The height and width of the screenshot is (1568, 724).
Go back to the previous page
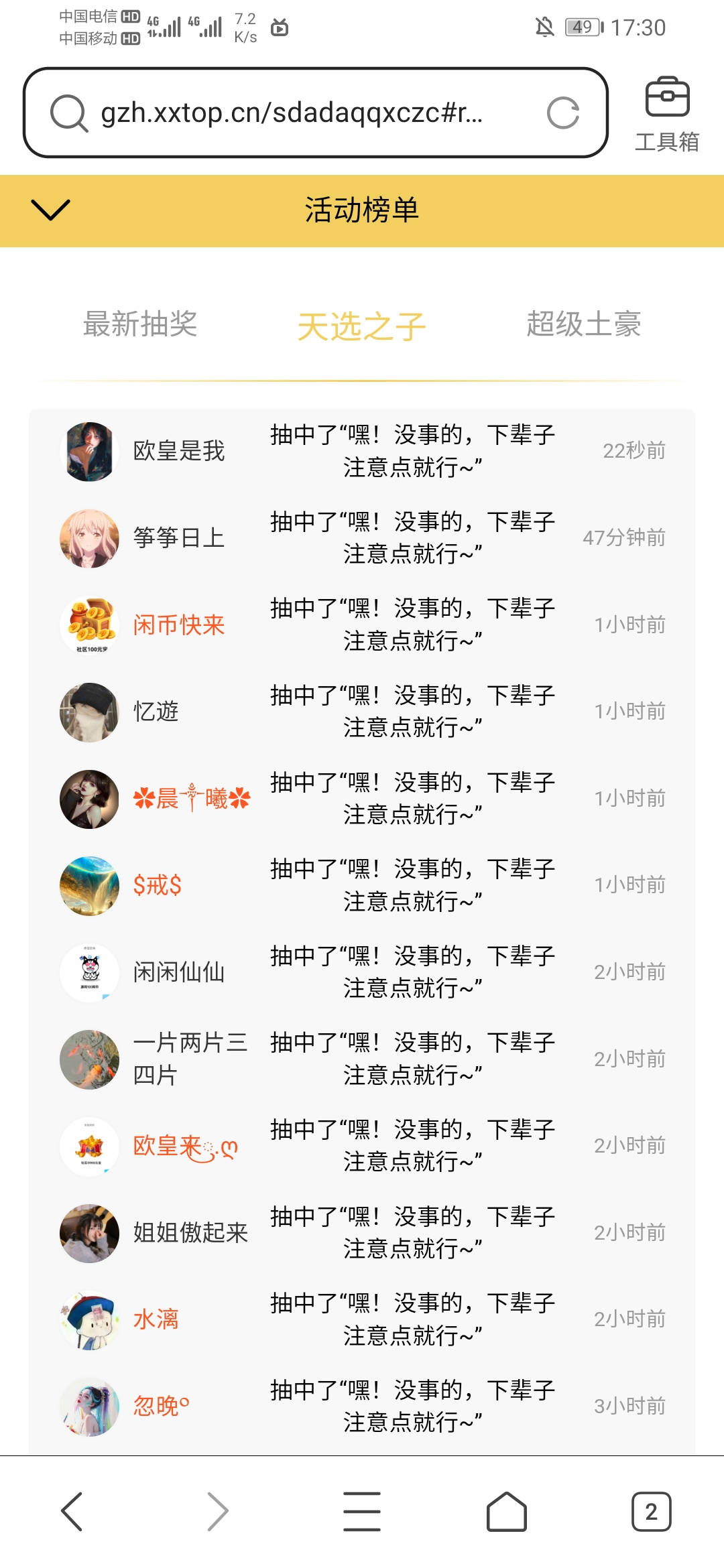pos(72,1511)
